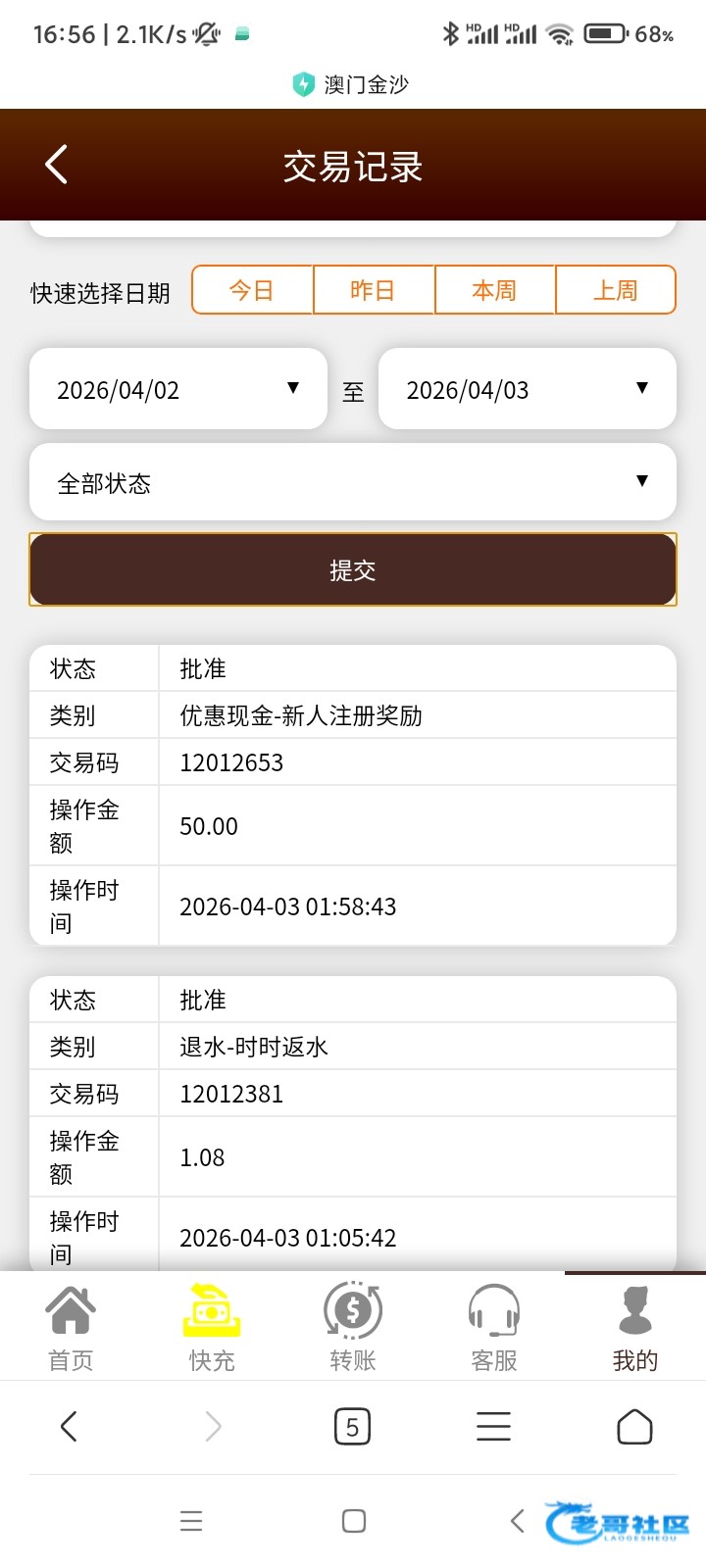706x1568 pixels.
Task: Open the browser menu
Action: [x=493, y=1427]
